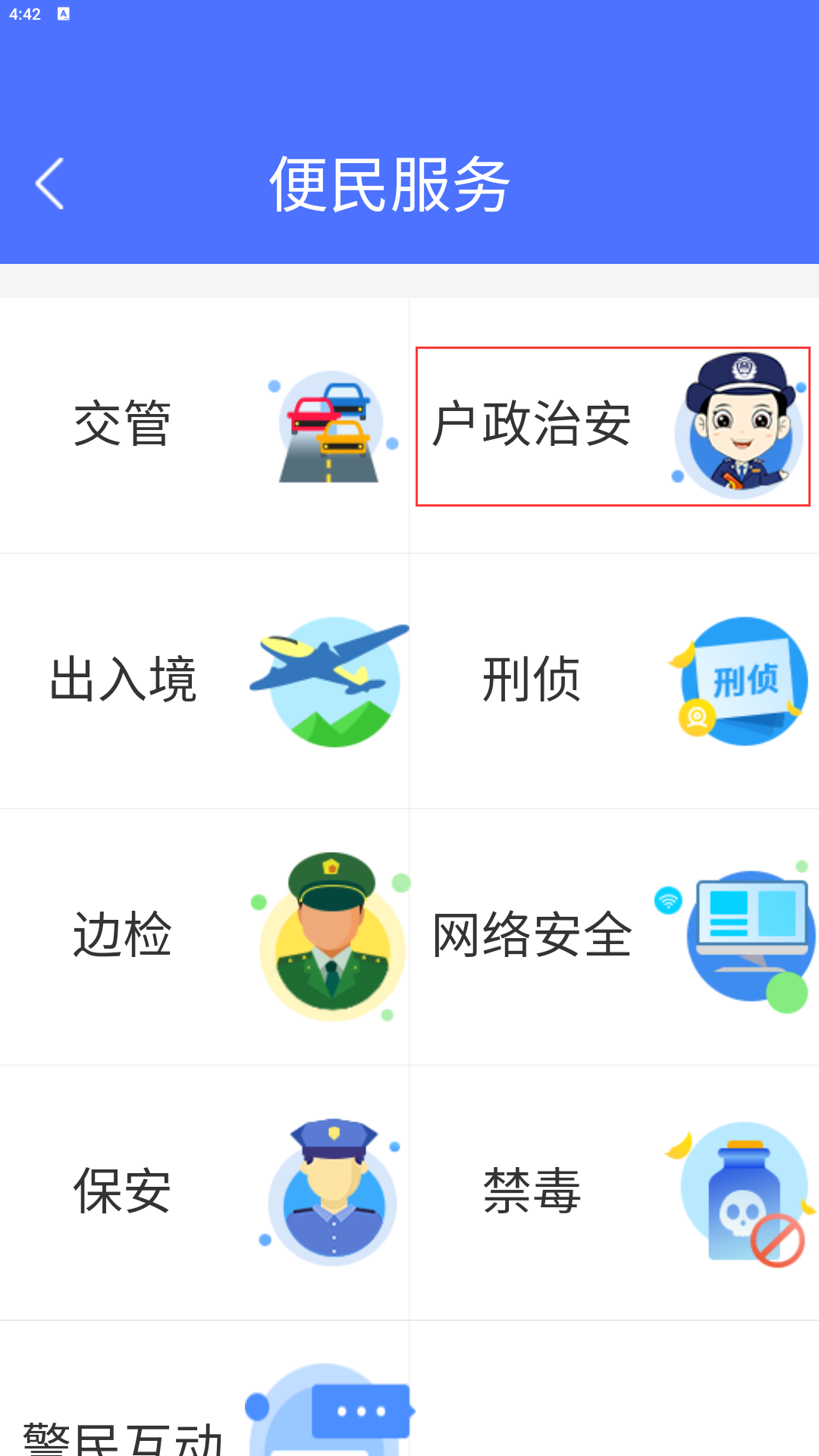The height and width of the screenshot is (1456, 819).
Task: Go back using the header arrow
Action: pyautogui.click(x=50, y=184)
